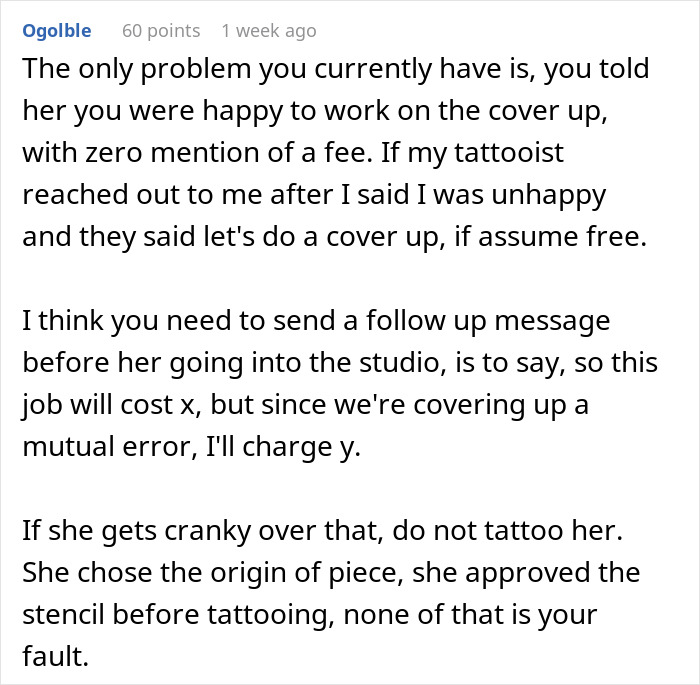Open Ogolble's user profile
The height and width of the screenshot is (685, 700).
coord(57,31)
